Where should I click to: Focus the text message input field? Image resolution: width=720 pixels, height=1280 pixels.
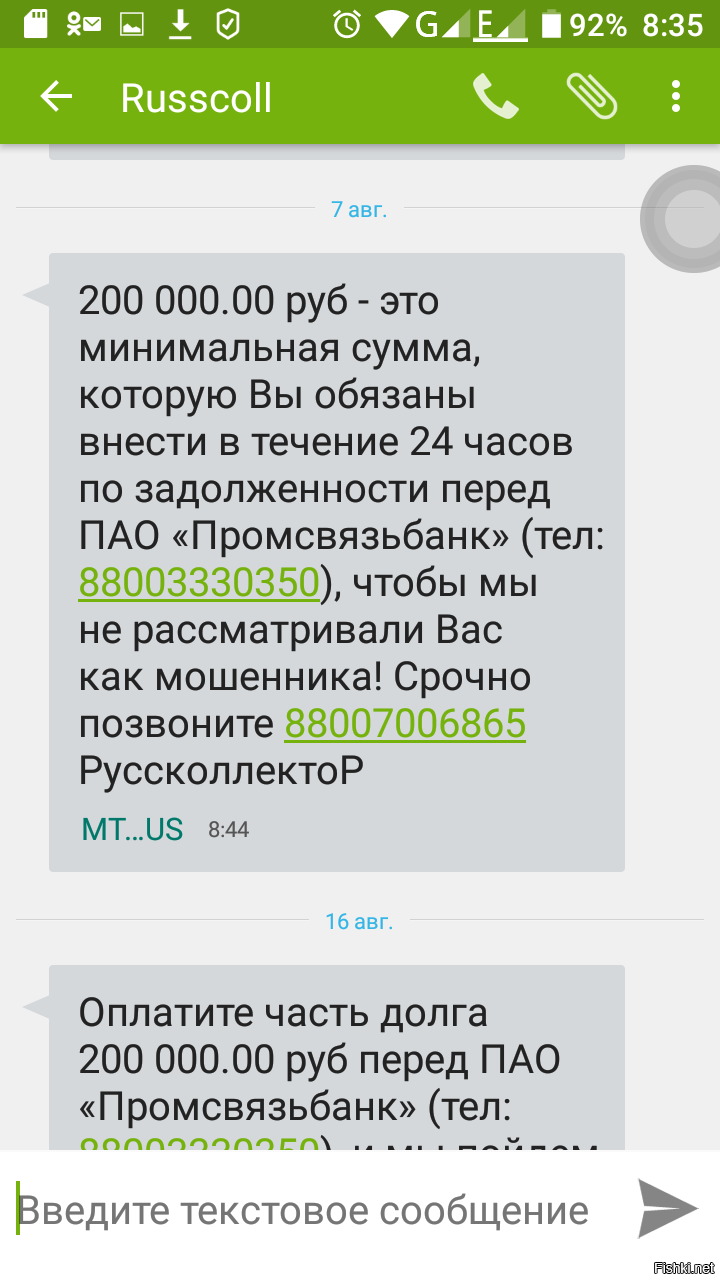(x=310, y=1211)
